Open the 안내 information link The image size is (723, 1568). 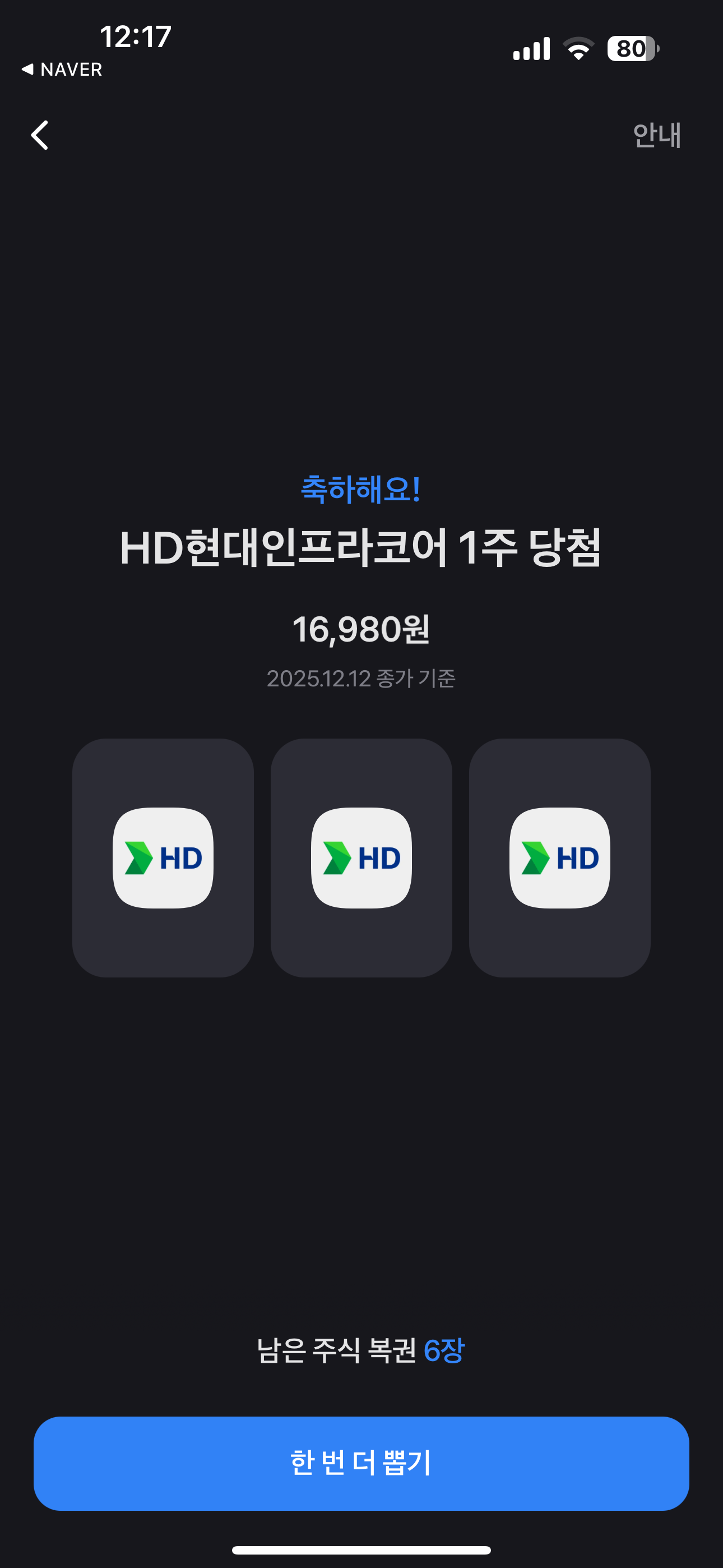[656, 135]
